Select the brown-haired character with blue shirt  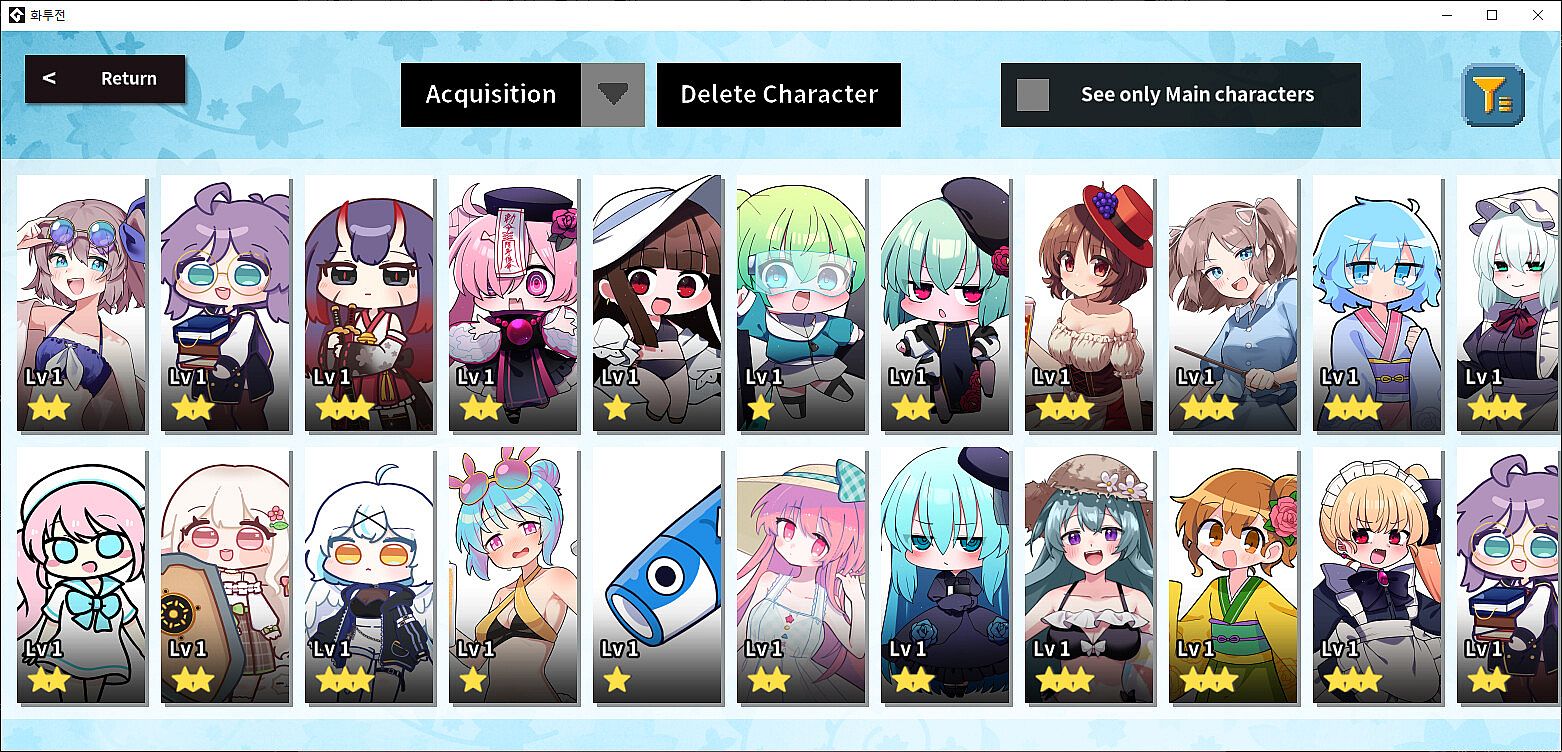click(x=1233, y=305)
